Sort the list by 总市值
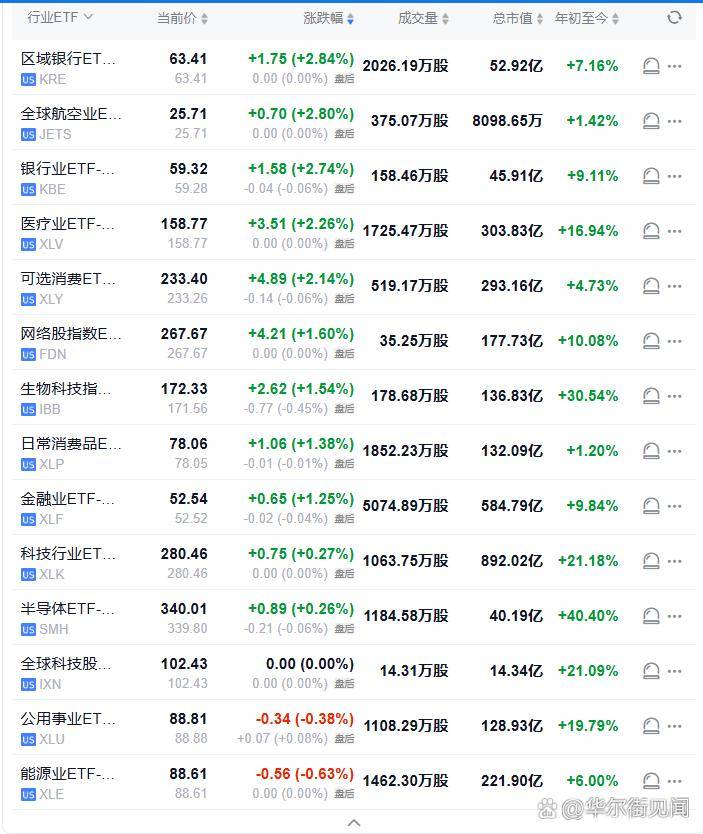Screen dimensions: 703x834 [518, 18]
